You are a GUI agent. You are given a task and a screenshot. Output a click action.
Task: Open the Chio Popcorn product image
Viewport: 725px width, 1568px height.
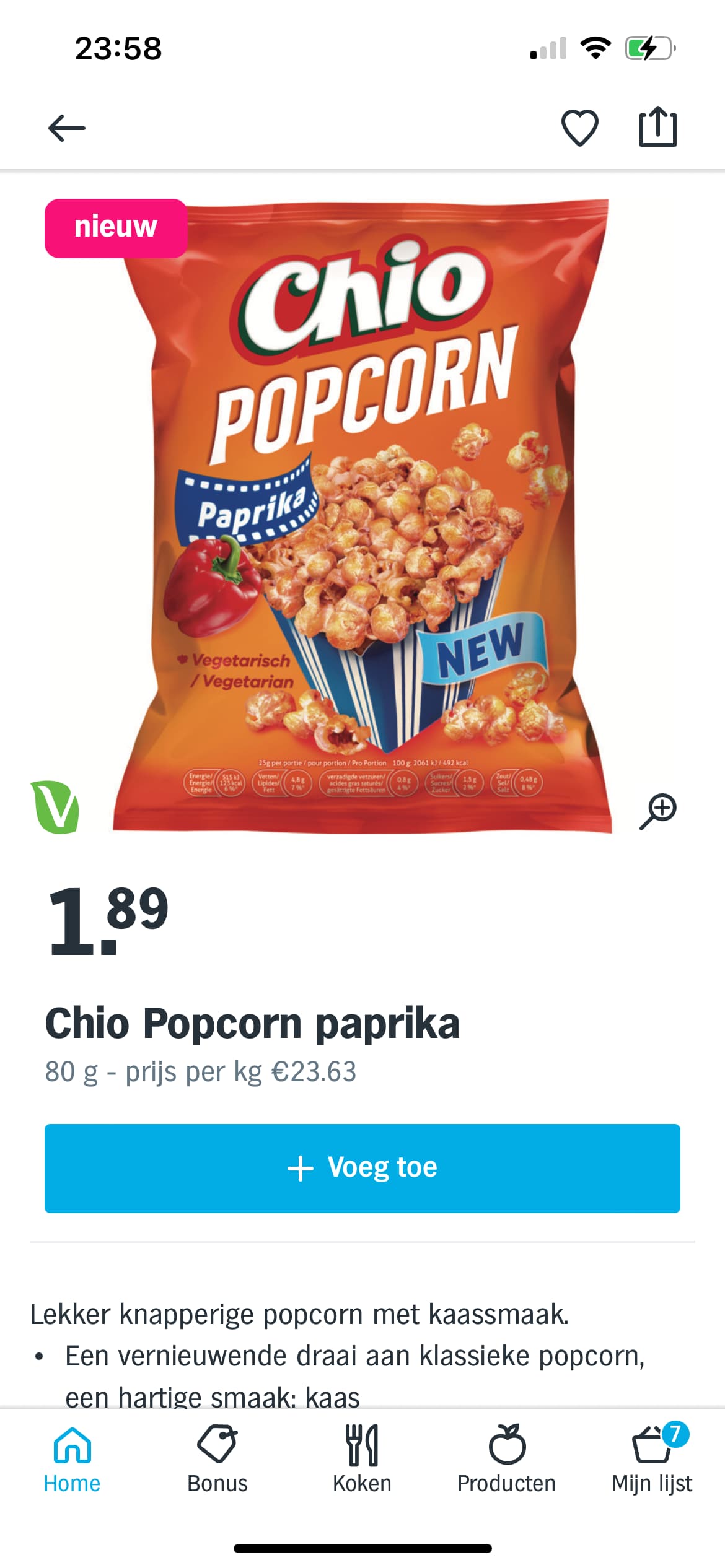tap(362, 516)
